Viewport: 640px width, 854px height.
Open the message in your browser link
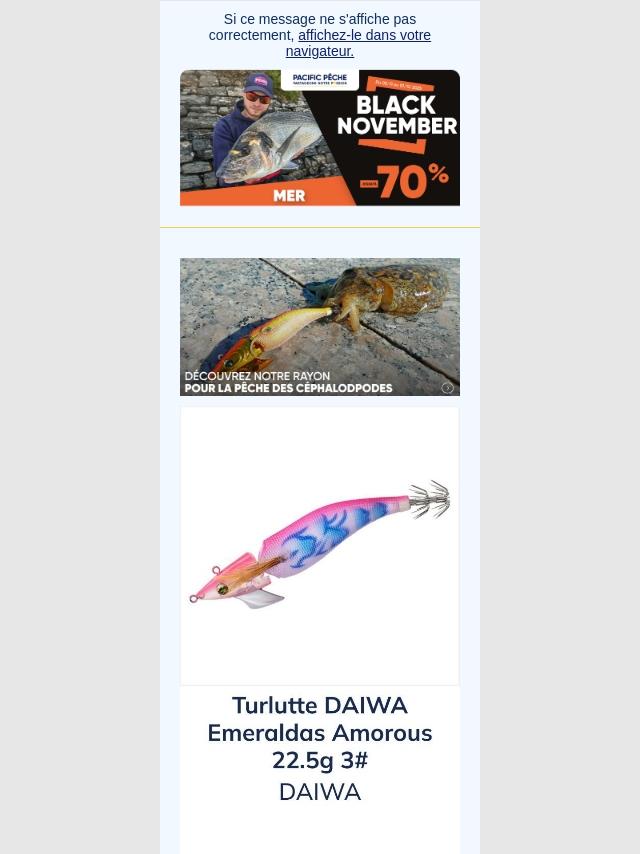(x=364, y=36)
